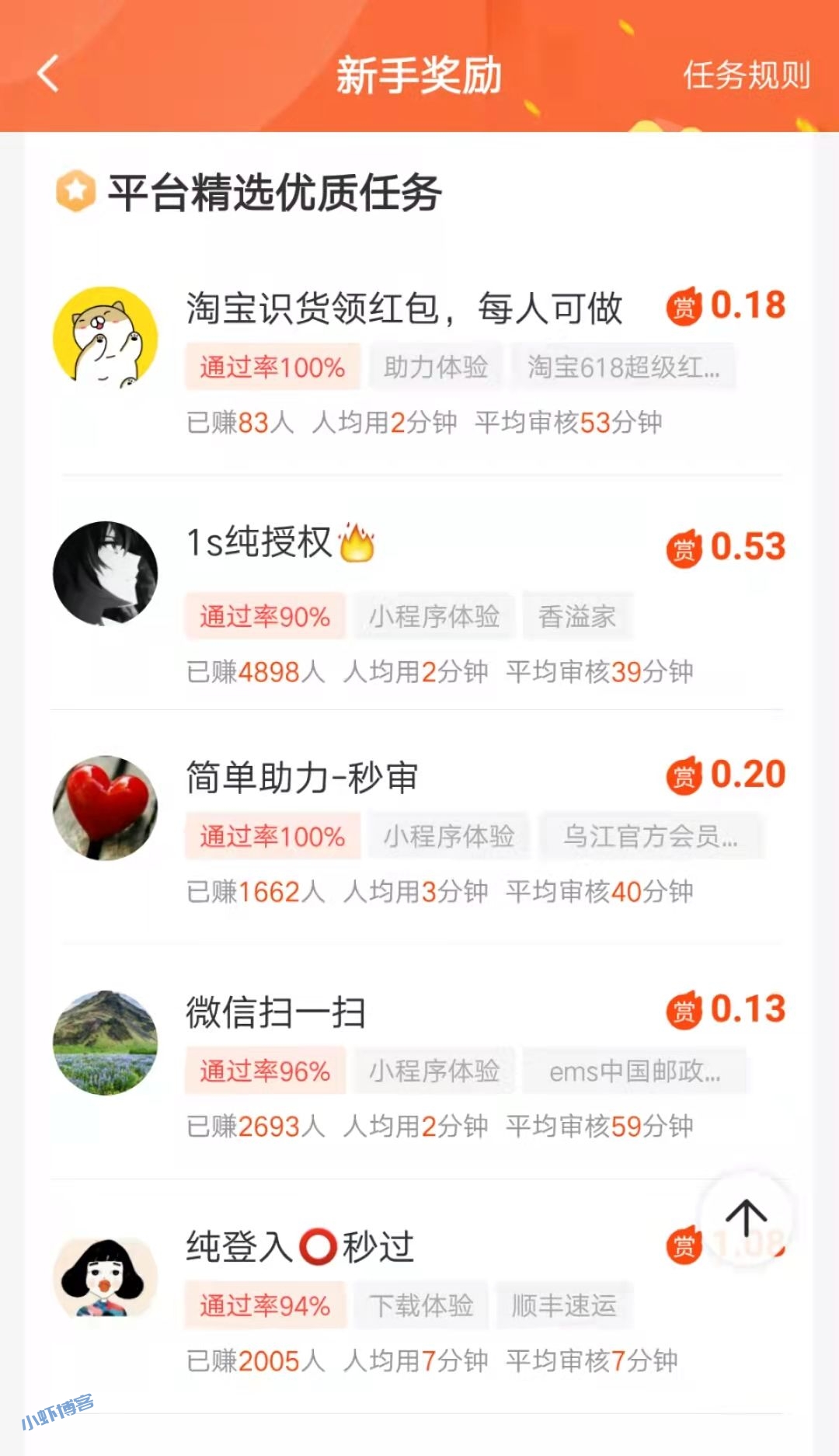Screen dimensions: 839x1456
Task: Select the 通过率100% tag under 淘宝识货领红包
Action: (x=273, y=366)
